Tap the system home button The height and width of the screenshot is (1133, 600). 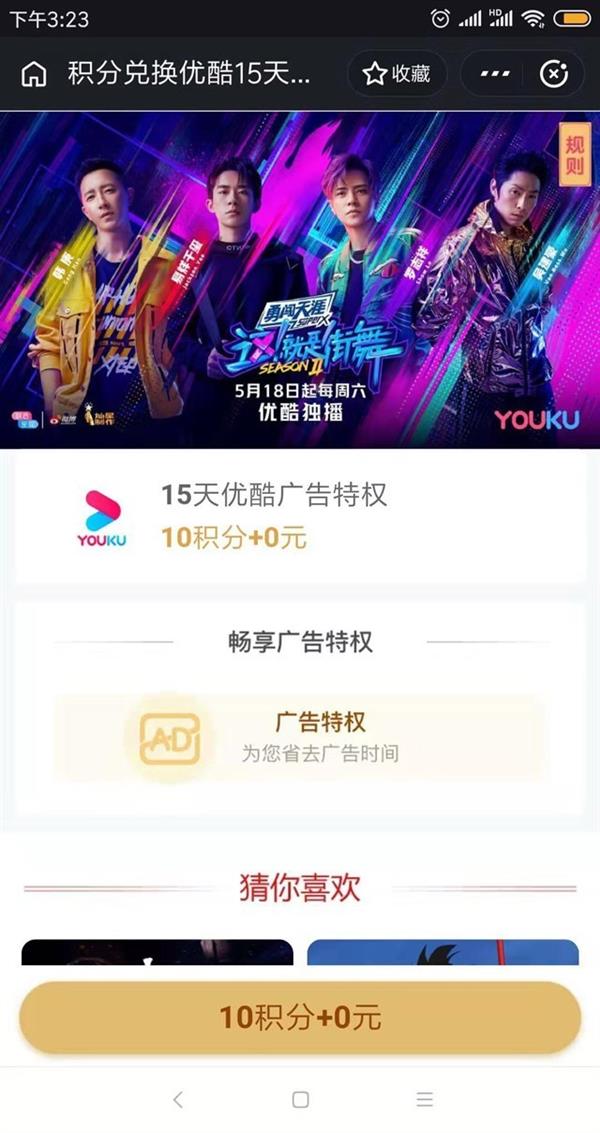[300, 1100]
